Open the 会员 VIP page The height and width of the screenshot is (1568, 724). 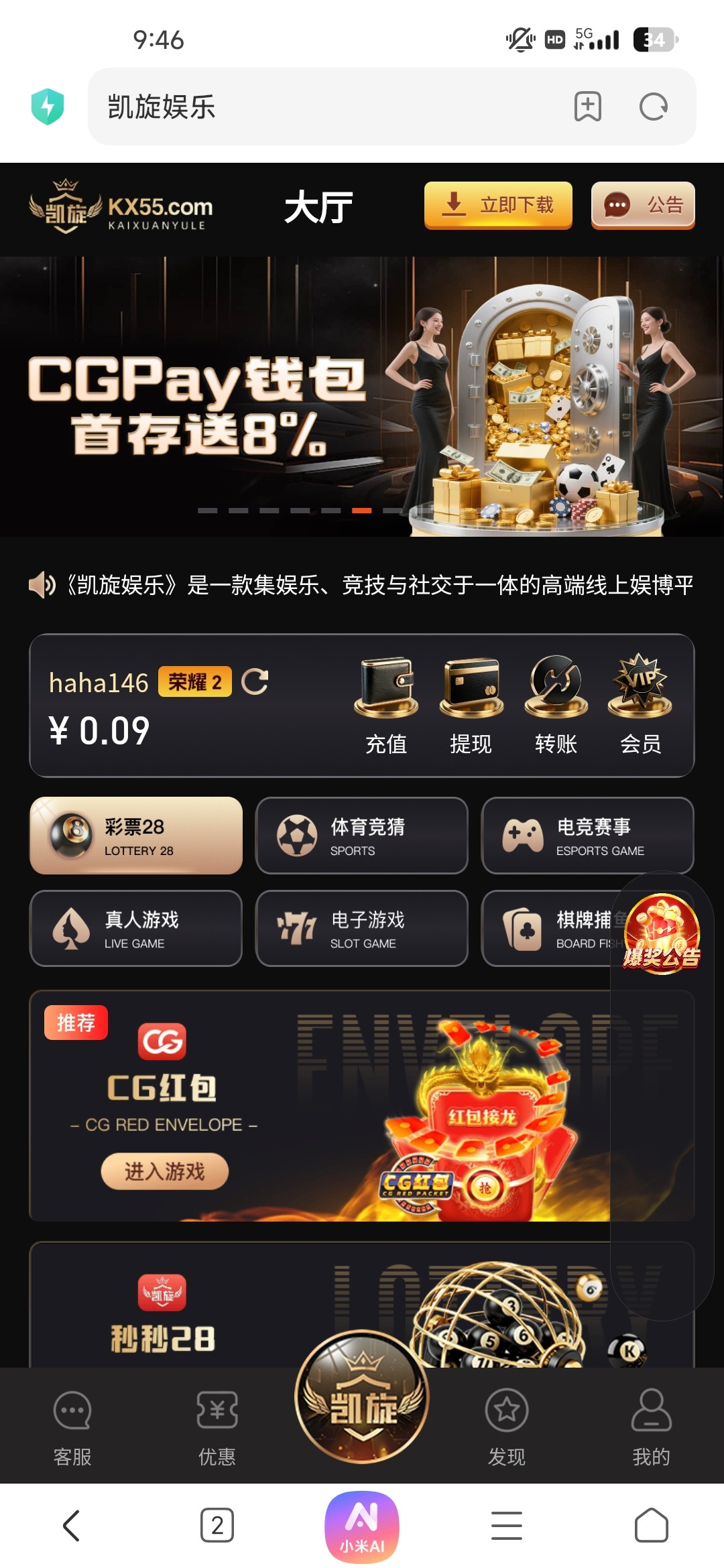tap(640, 706)
